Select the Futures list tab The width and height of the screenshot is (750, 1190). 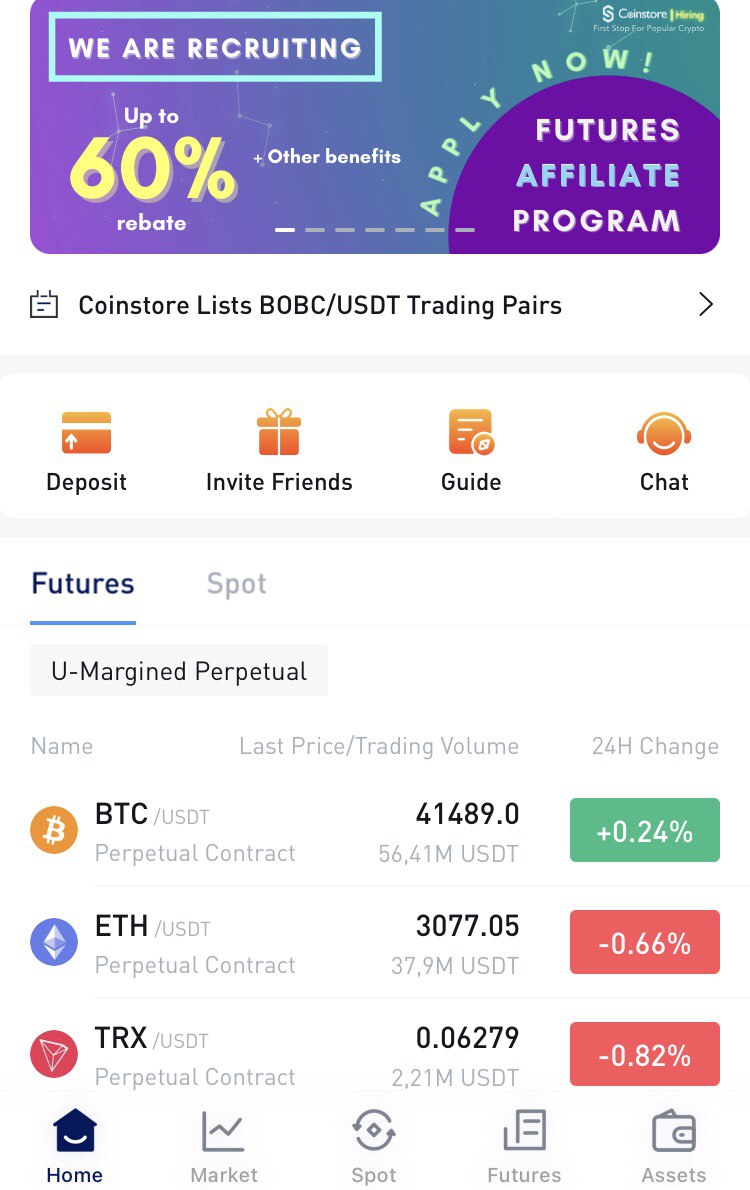point(83,584)
